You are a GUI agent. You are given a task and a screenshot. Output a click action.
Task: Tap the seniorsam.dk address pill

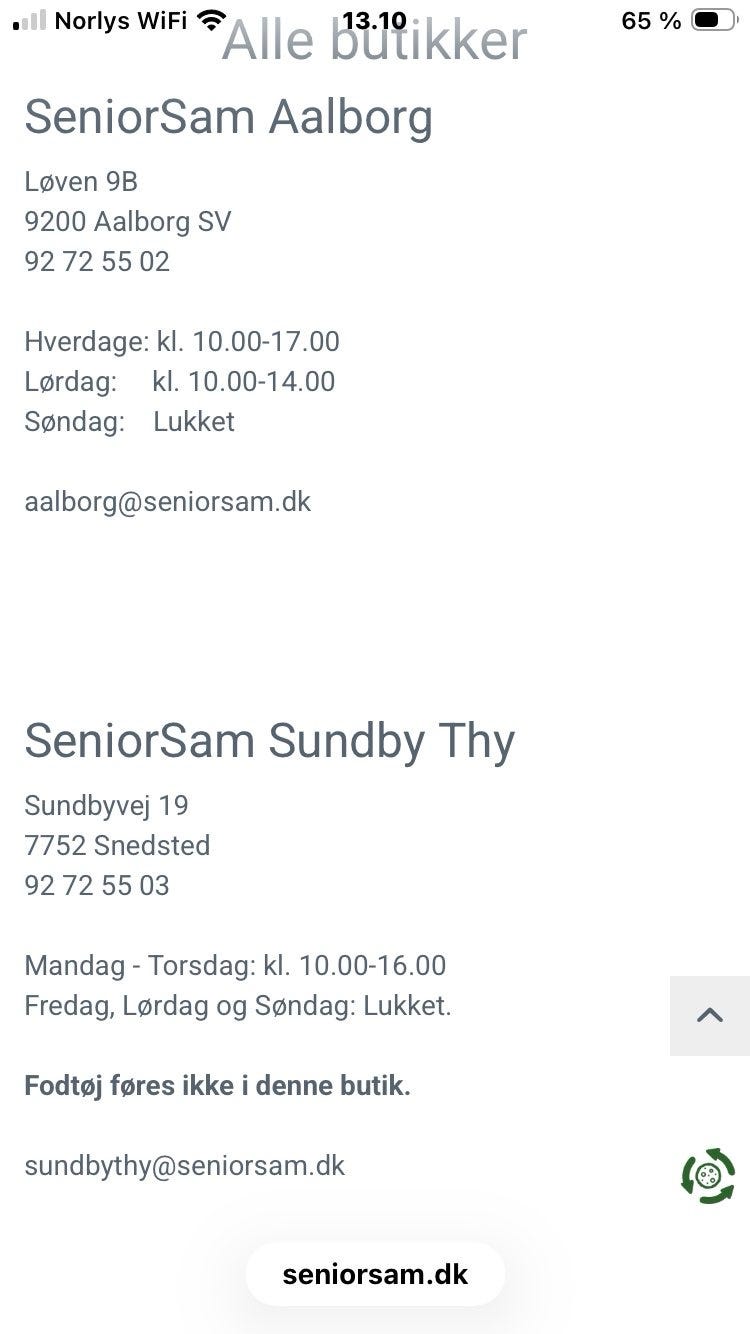pyautogui.click(x=375, y=1274)
